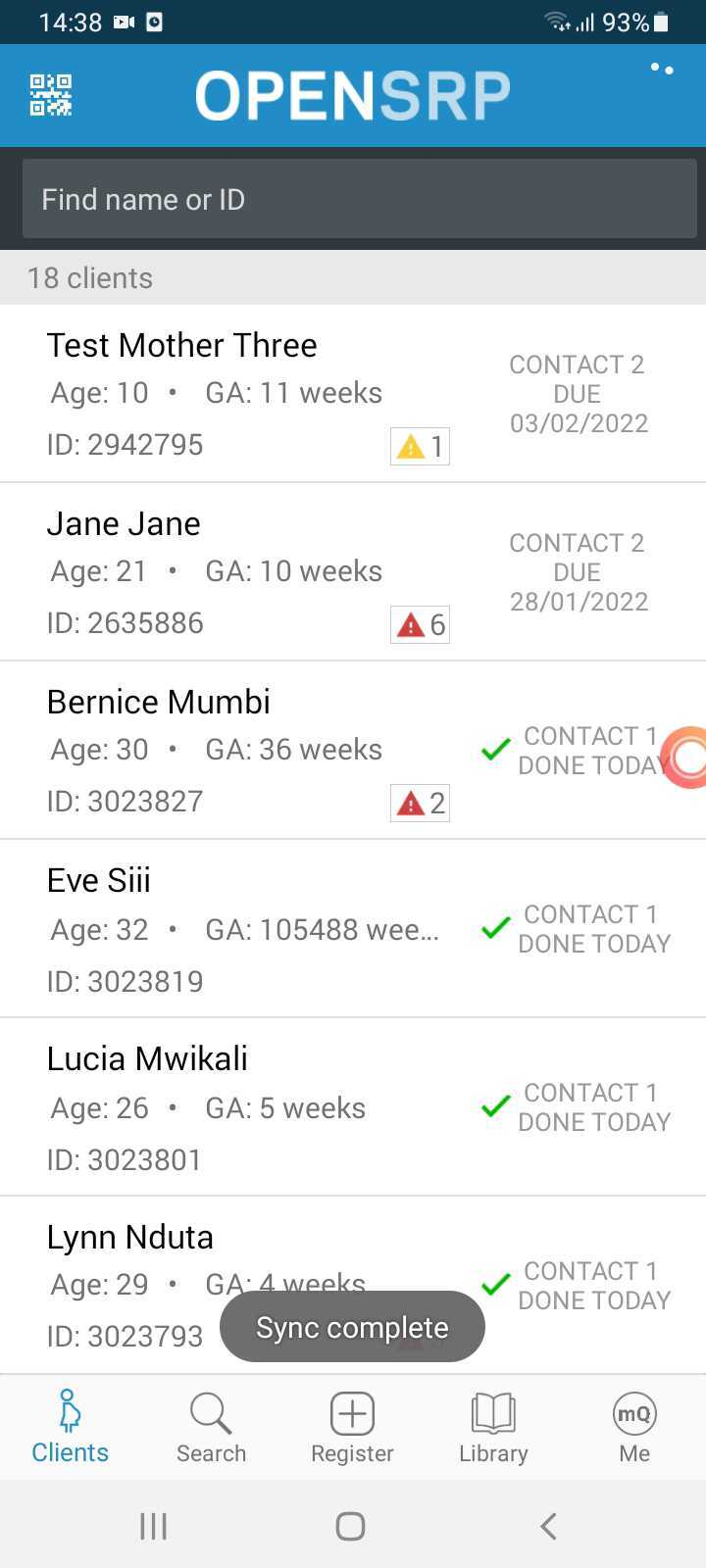Tap CONTACT 2 DUE for Jane Jane

[579, 571]
